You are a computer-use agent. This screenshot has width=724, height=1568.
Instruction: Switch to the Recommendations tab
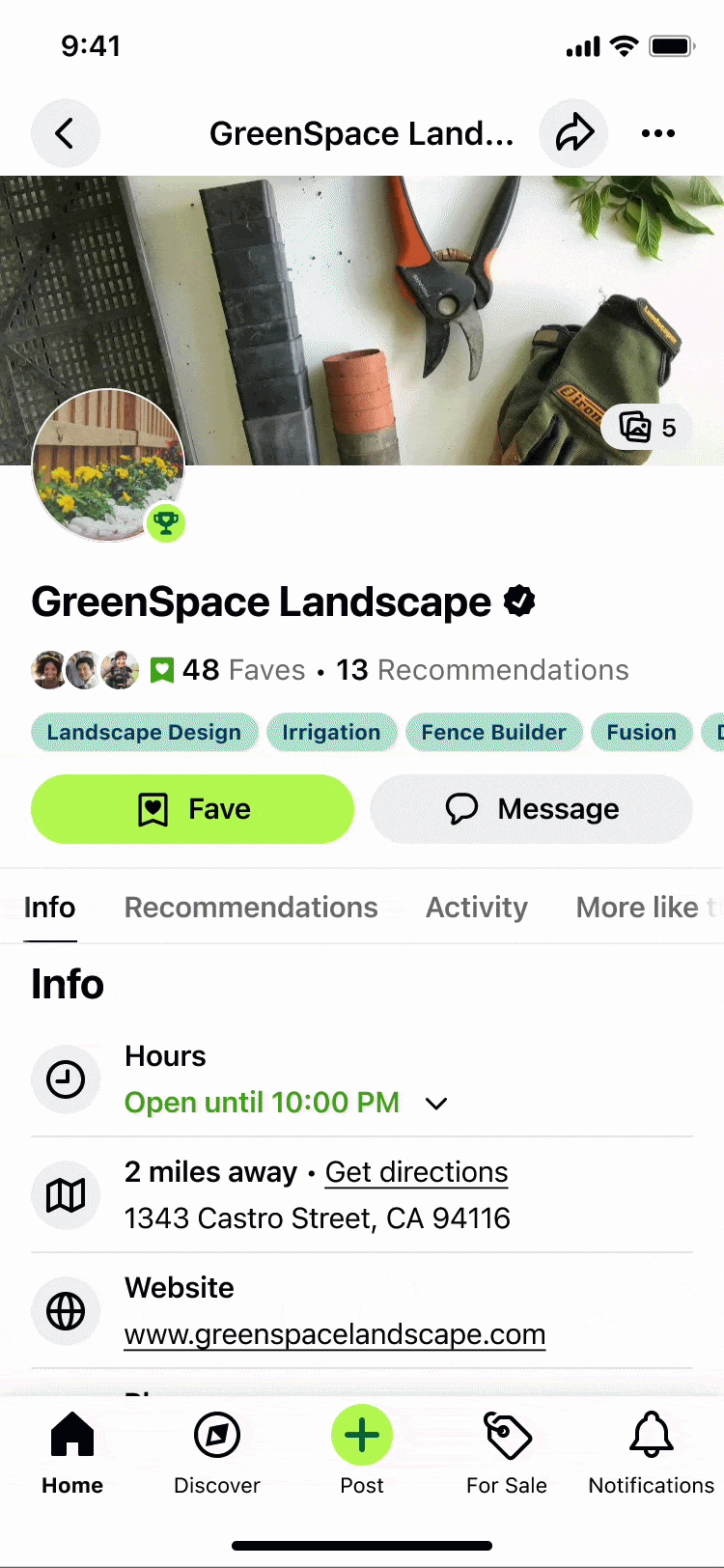click(251, 908)
